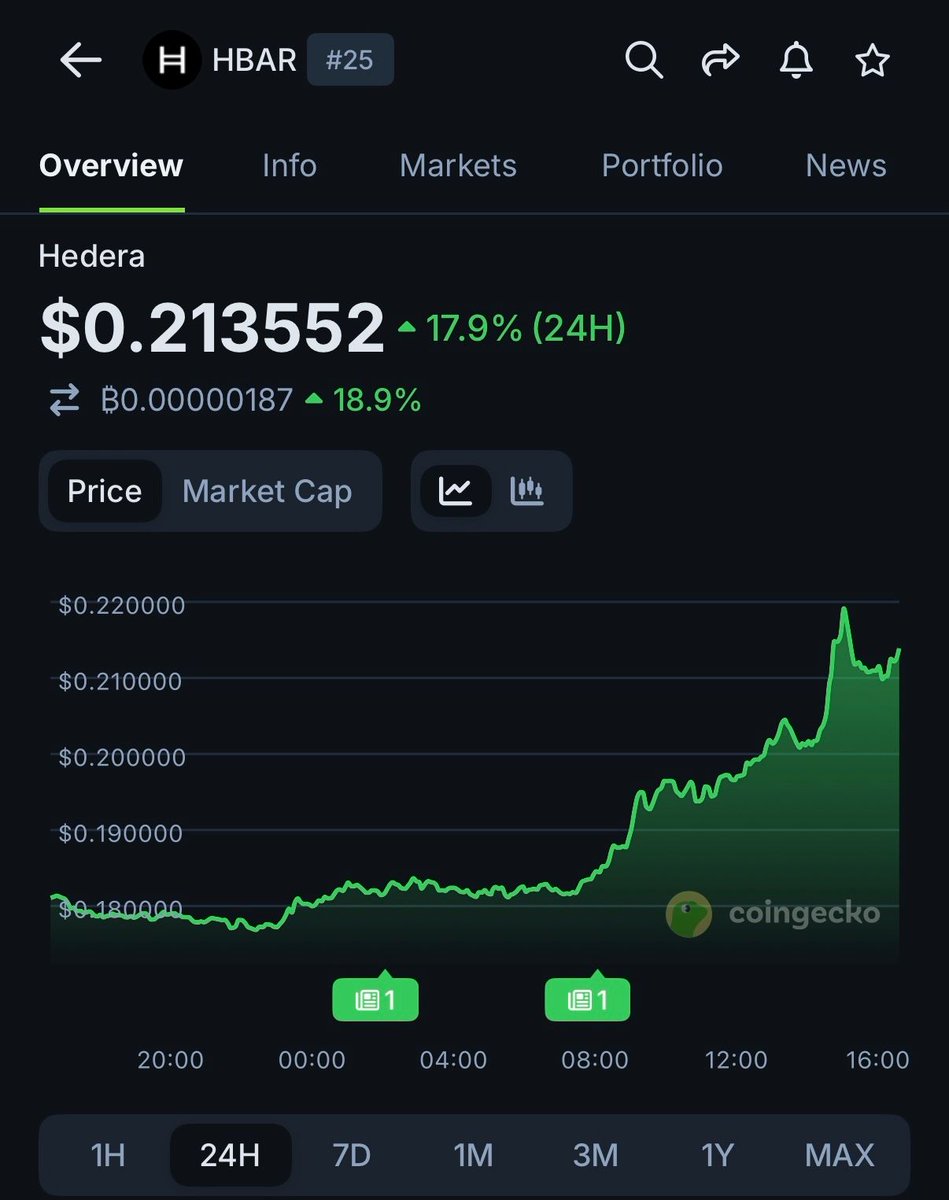This screenshot has height=1200, width=949.
Task: Select the line chart view
Action: [456, 491]
